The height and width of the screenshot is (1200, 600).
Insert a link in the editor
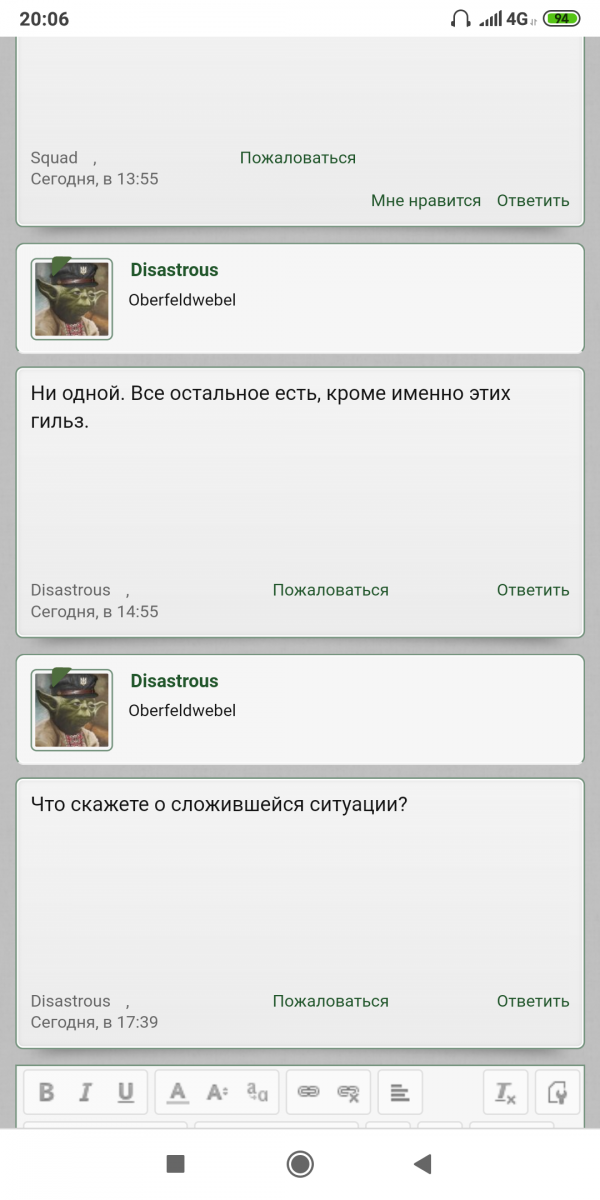(x=308, y=1093)
